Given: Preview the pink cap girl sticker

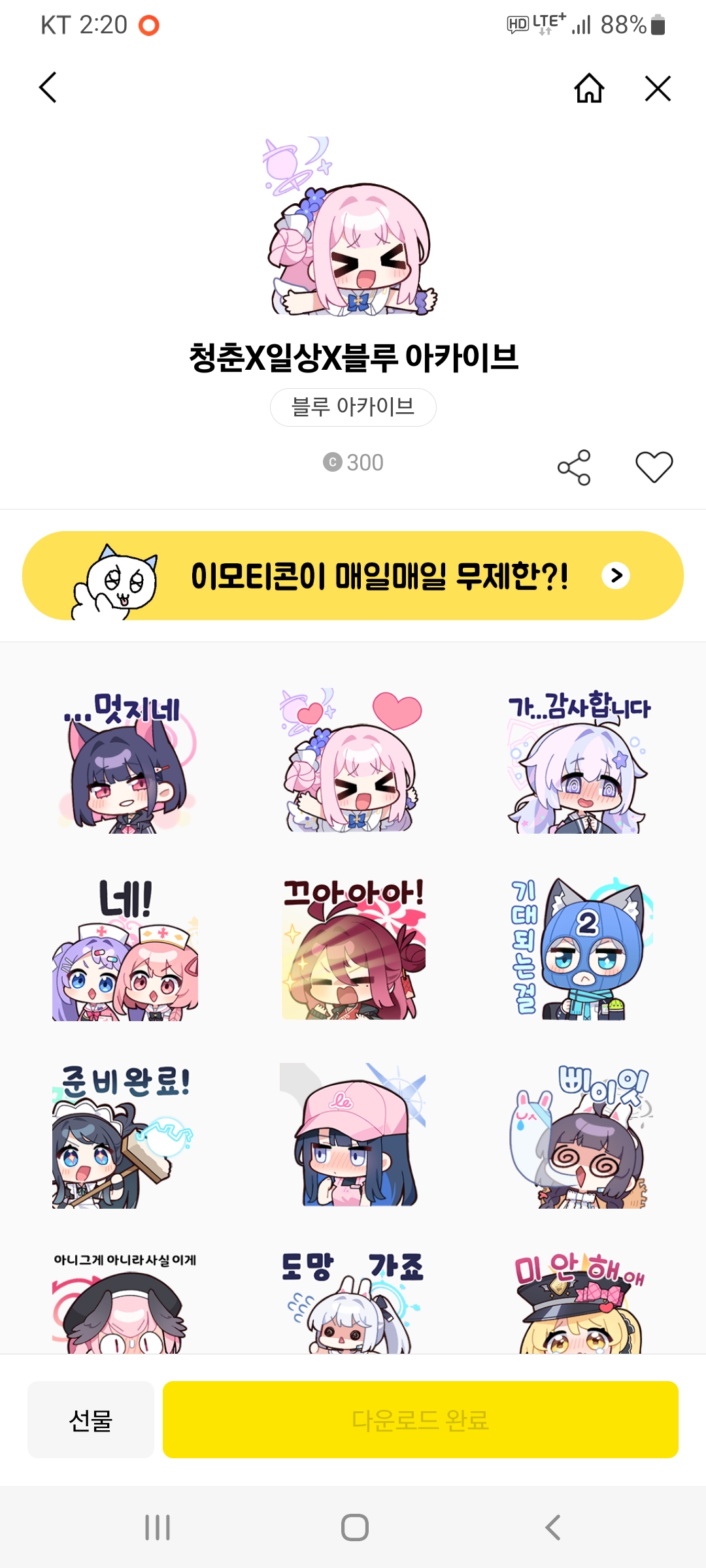Looking at the screenshot, I should pyautogui.click(x=353, y=1135).
